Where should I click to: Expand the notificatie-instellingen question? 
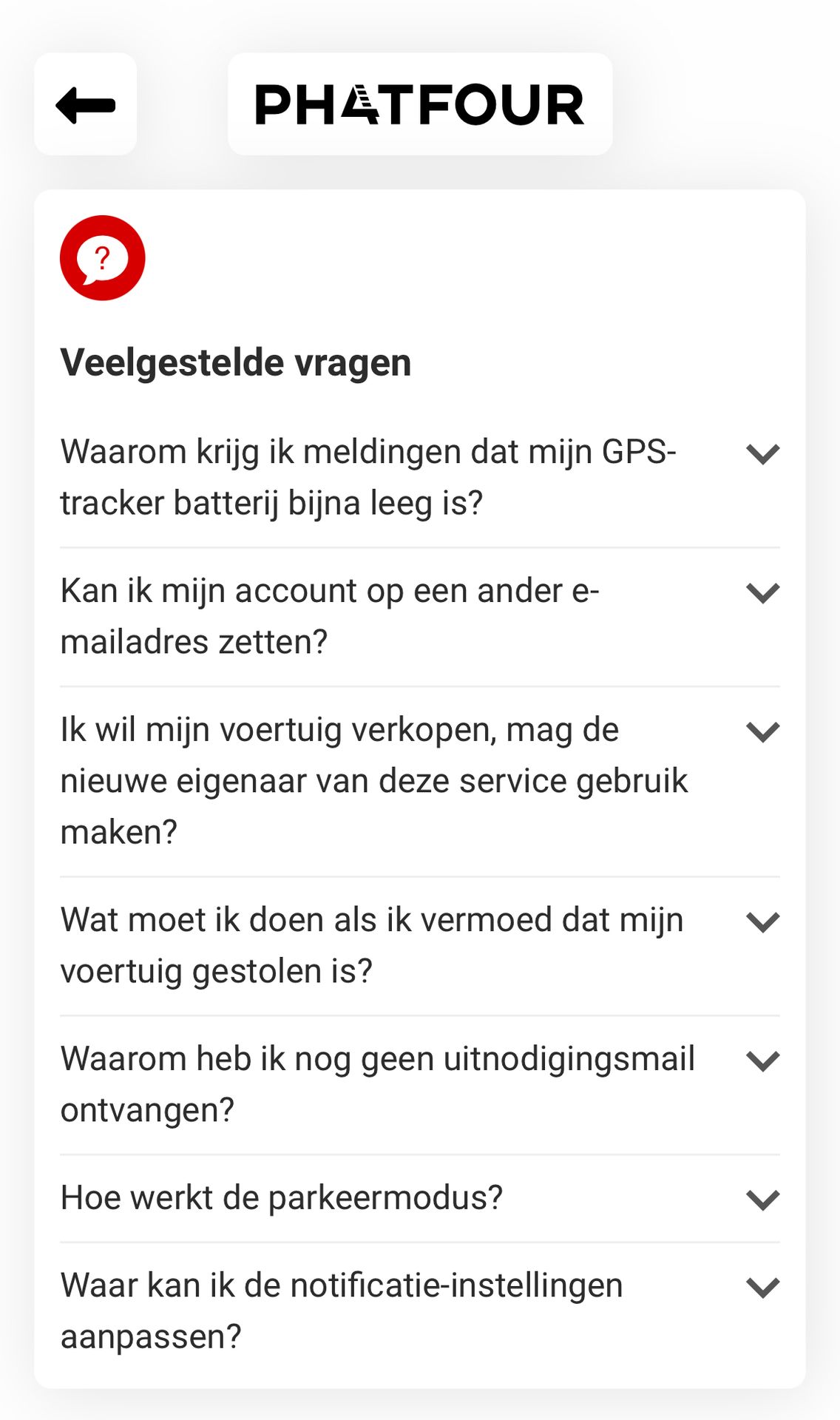419,1311
